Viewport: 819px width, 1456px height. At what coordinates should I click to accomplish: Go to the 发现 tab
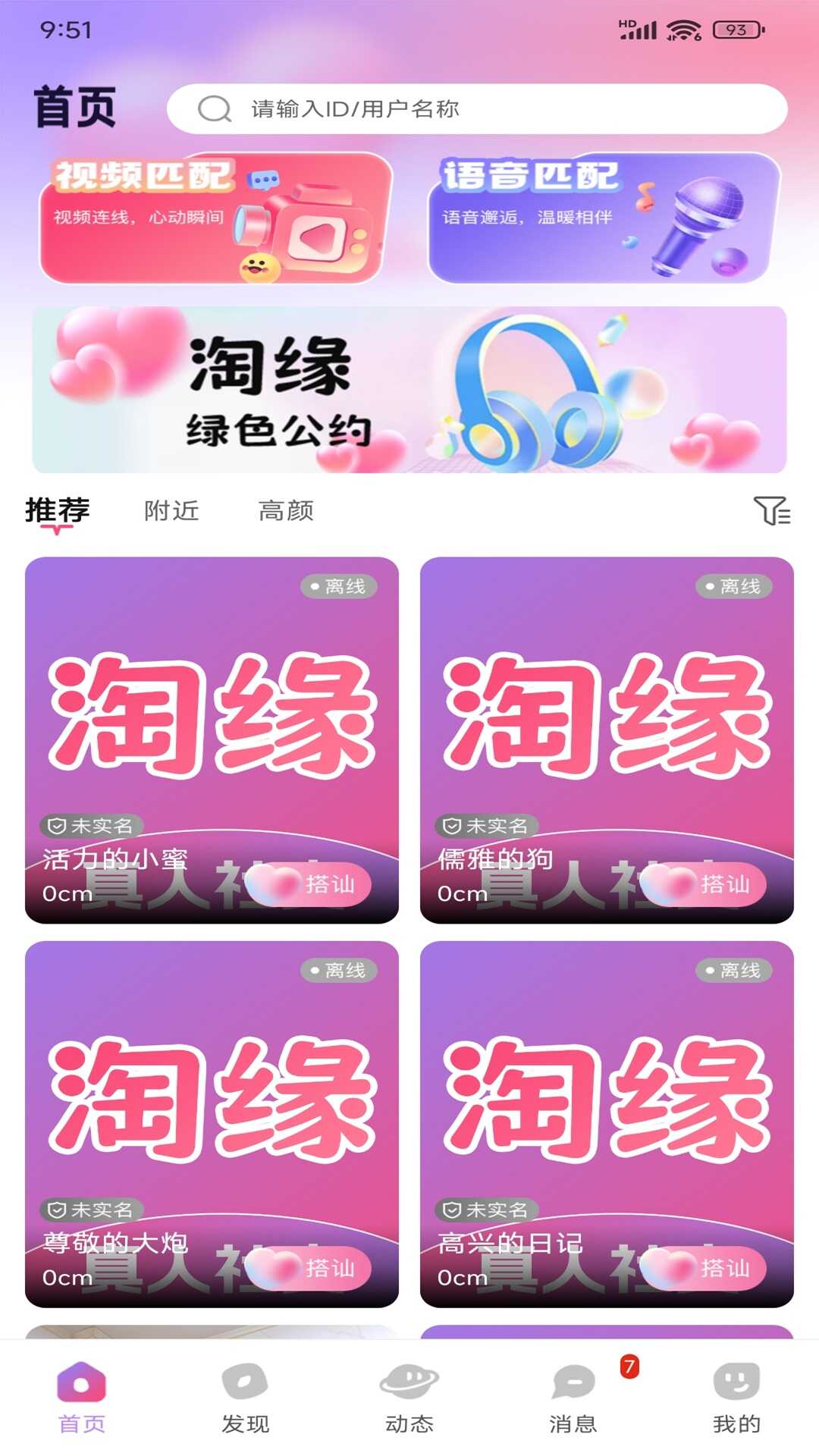pos(245,1397)
